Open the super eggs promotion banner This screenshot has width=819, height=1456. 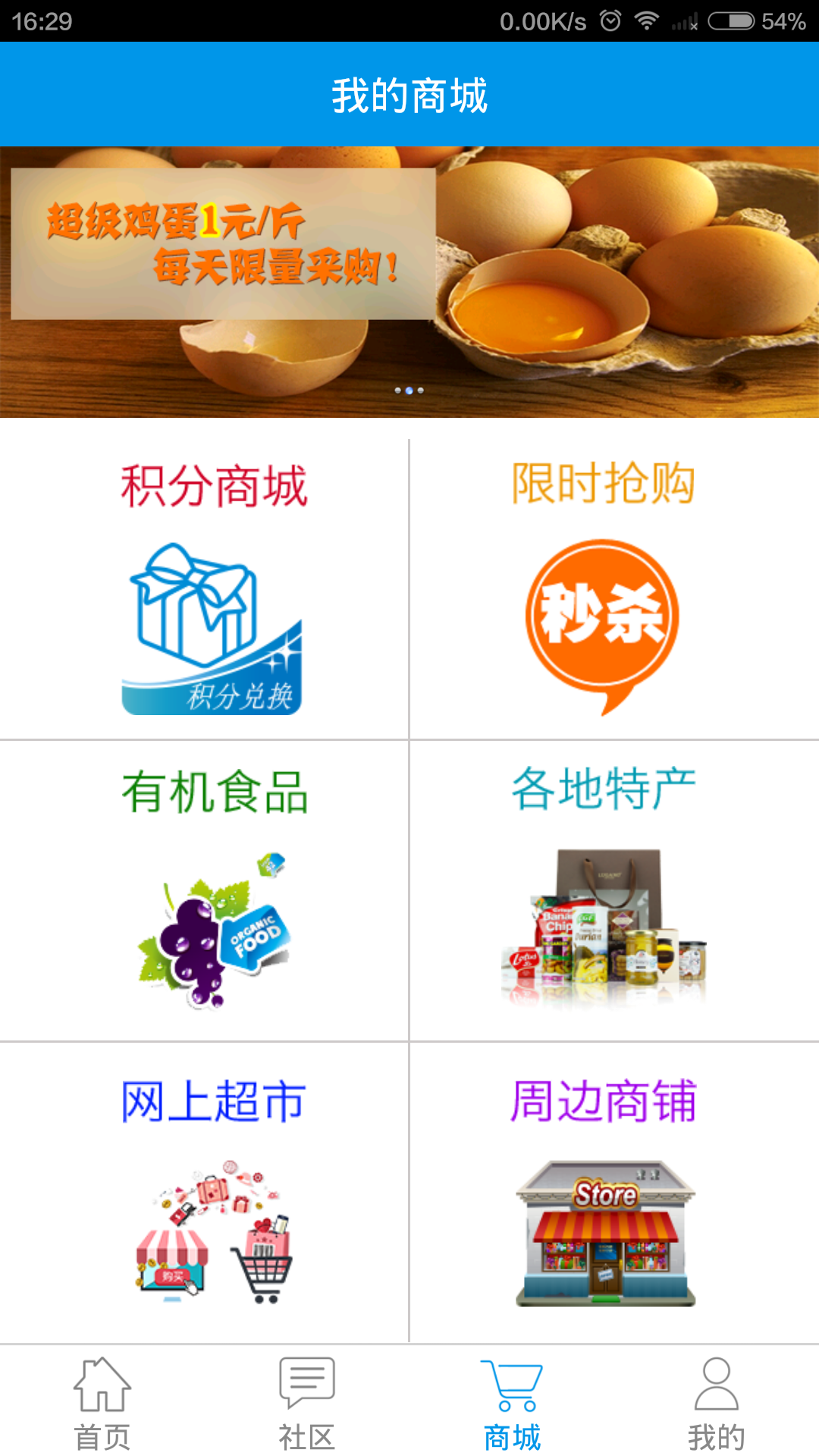(x=409, y=281)
